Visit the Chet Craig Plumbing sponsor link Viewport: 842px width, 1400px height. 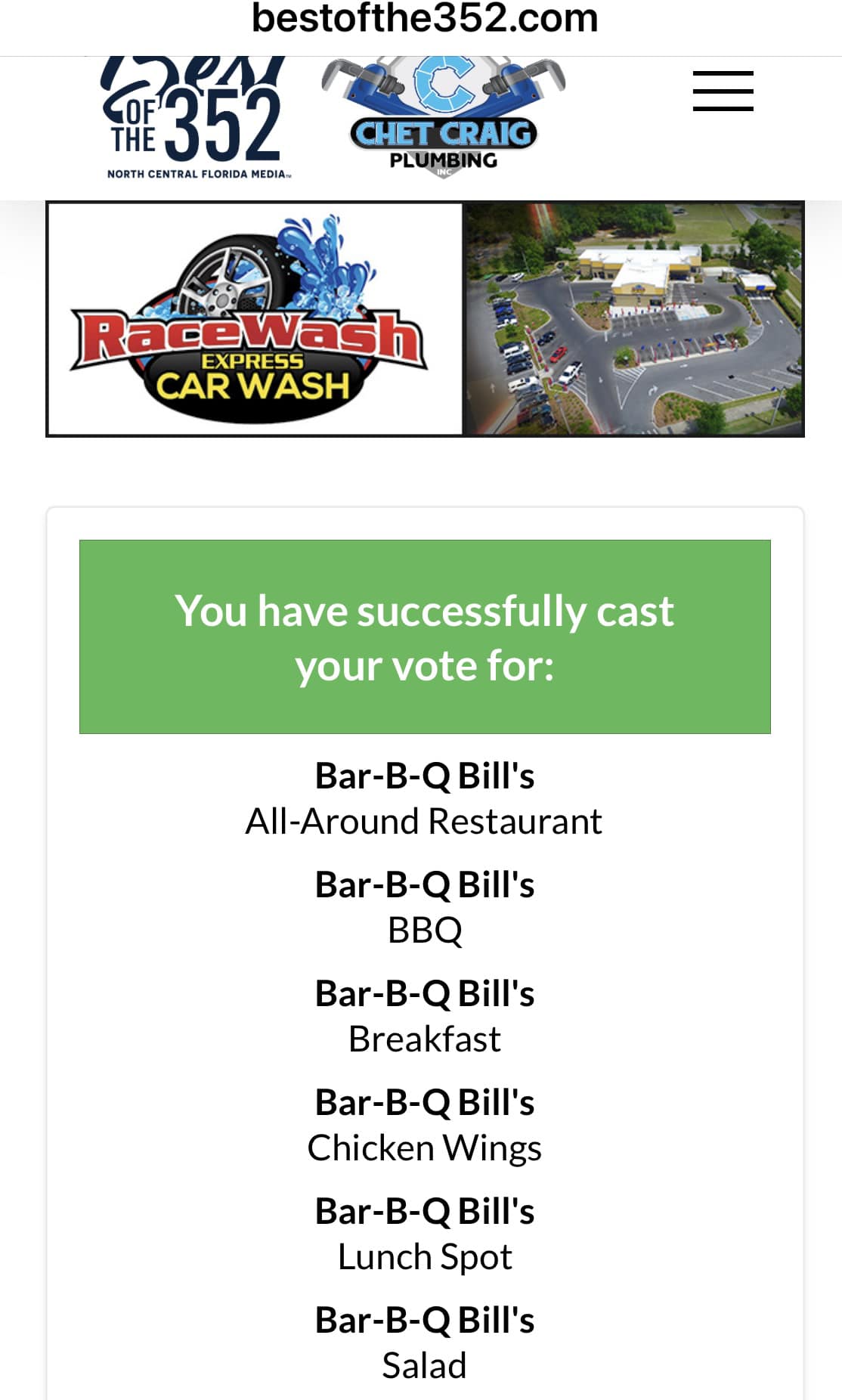pyautogui.click(x=444, y=119)
